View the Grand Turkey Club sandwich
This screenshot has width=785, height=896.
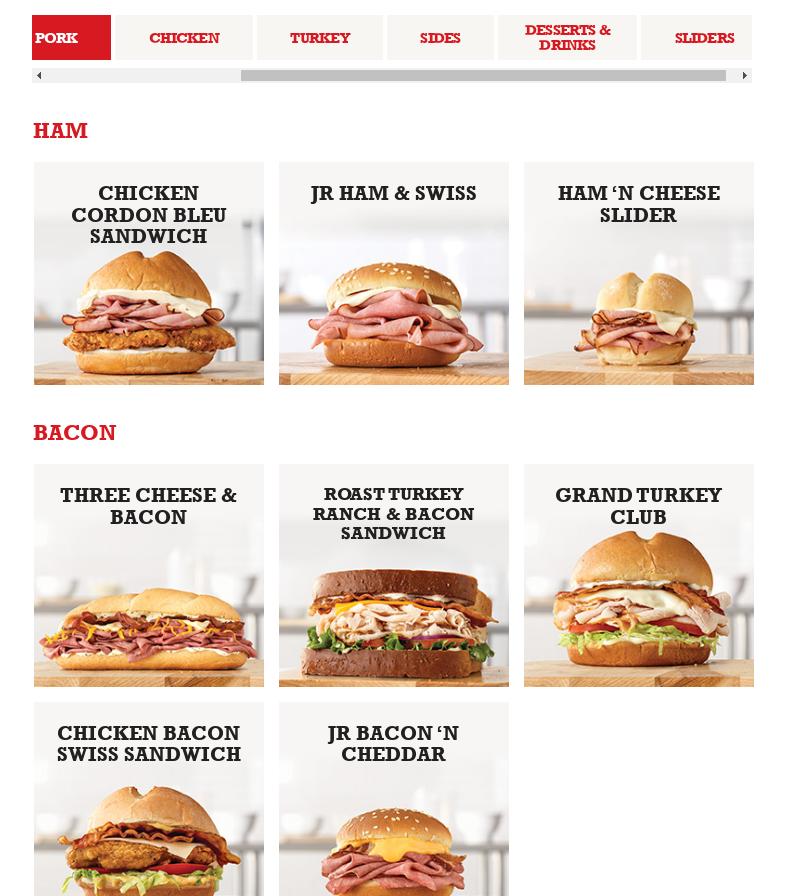click(x=638, y=575)
